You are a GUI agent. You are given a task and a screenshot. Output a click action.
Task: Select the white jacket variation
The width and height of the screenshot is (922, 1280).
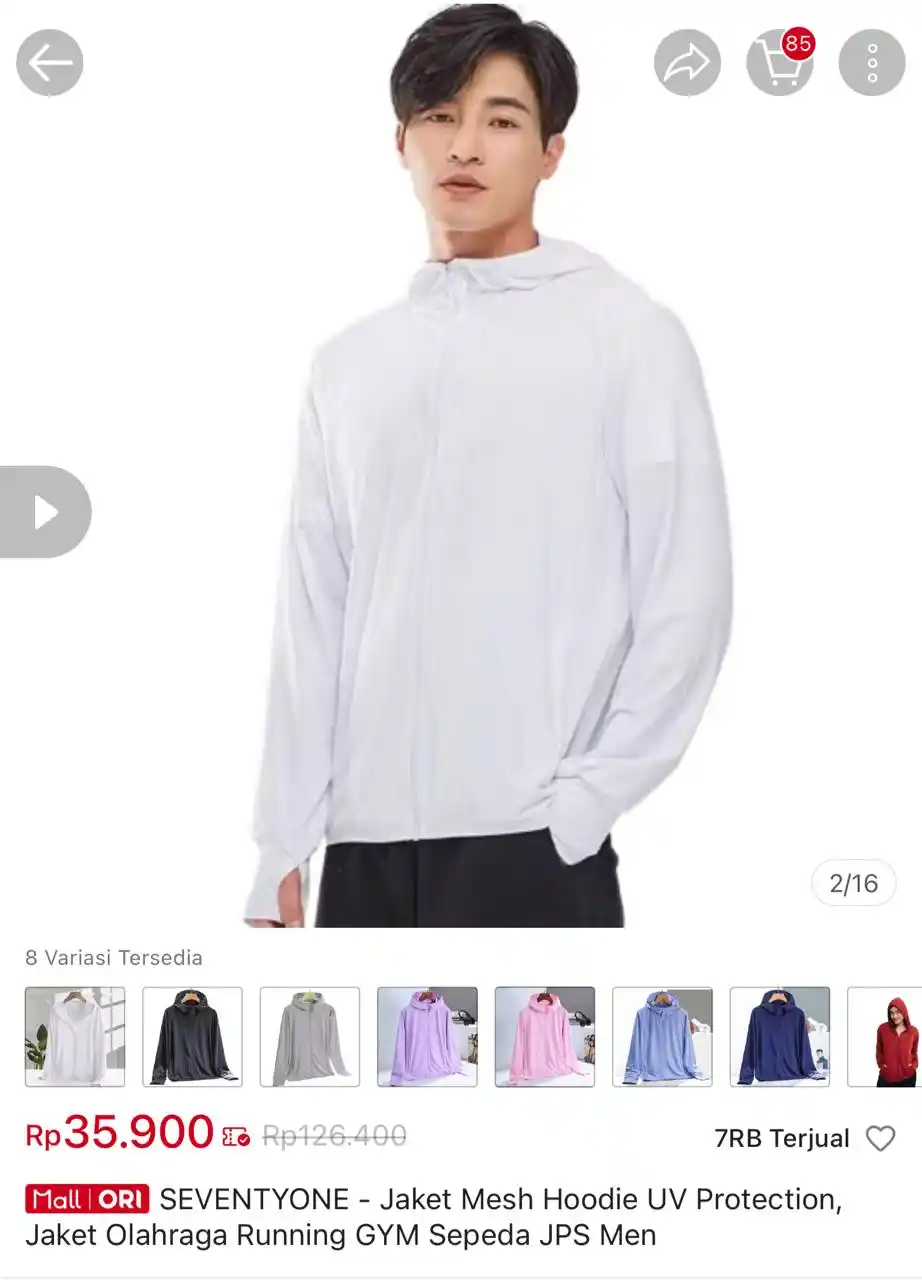[x=75, y=1036]
